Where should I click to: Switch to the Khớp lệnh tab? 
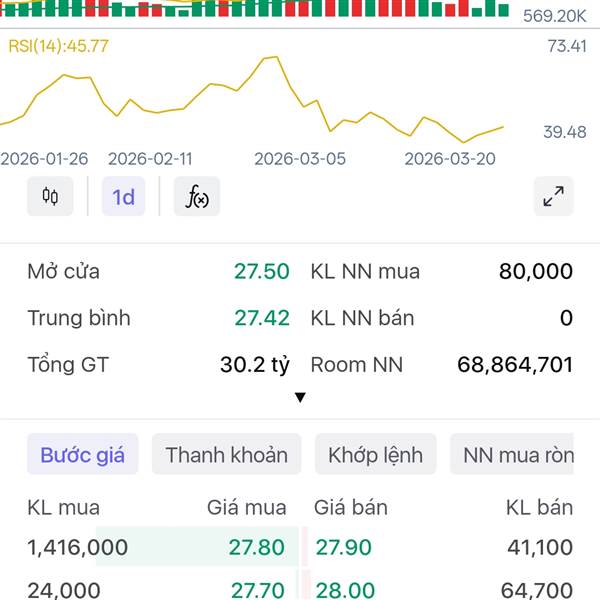click(x=375, y=455)
